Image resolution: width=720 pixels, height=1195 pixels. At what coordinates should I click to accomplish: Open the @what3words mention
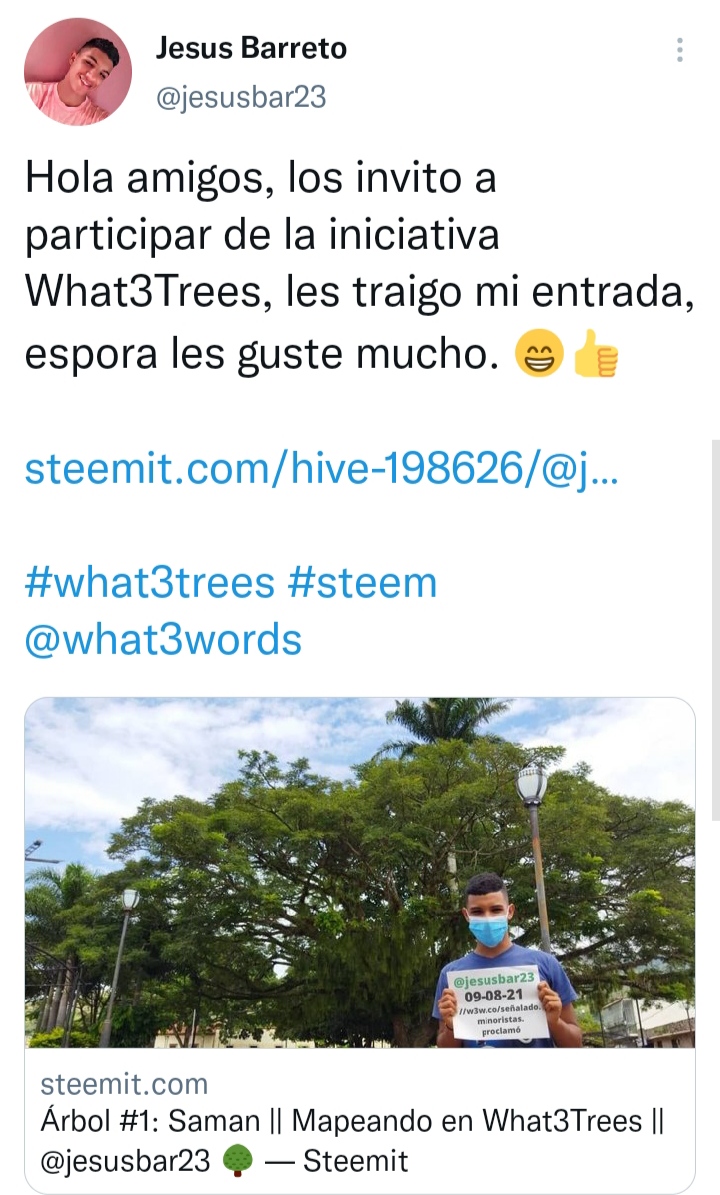tap(163, 639)
